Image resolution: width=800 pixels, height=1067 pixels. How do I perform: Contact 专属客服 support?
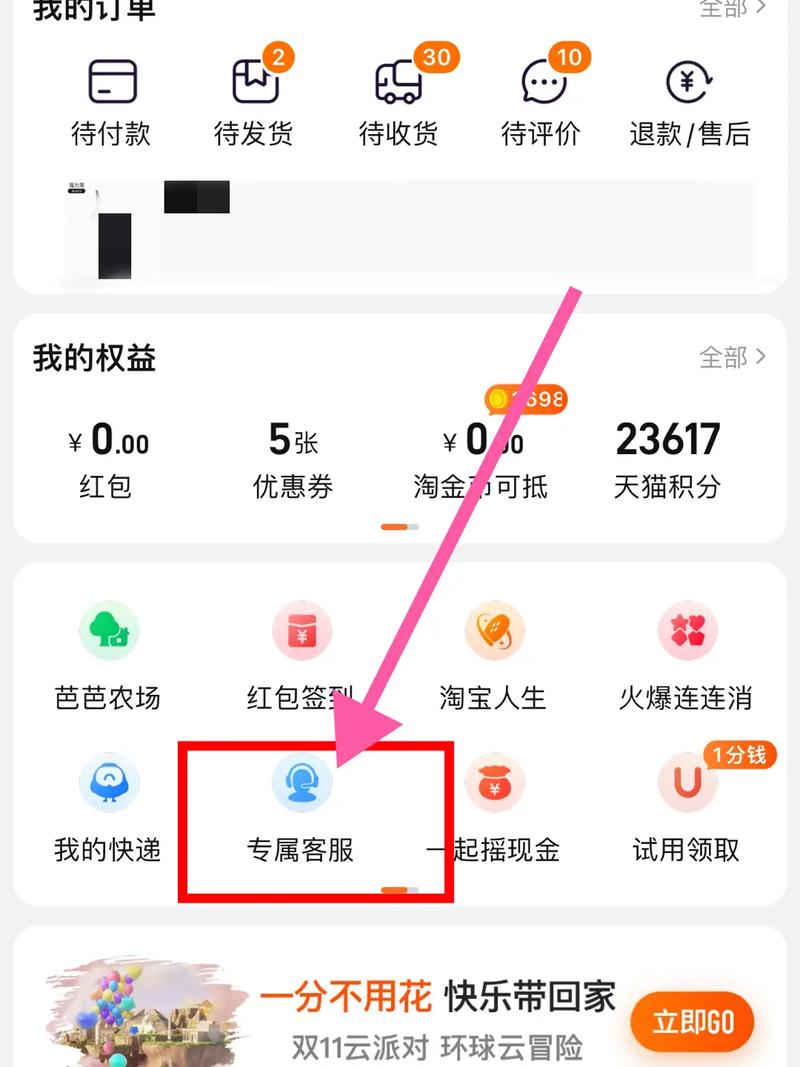click(301, 810)
